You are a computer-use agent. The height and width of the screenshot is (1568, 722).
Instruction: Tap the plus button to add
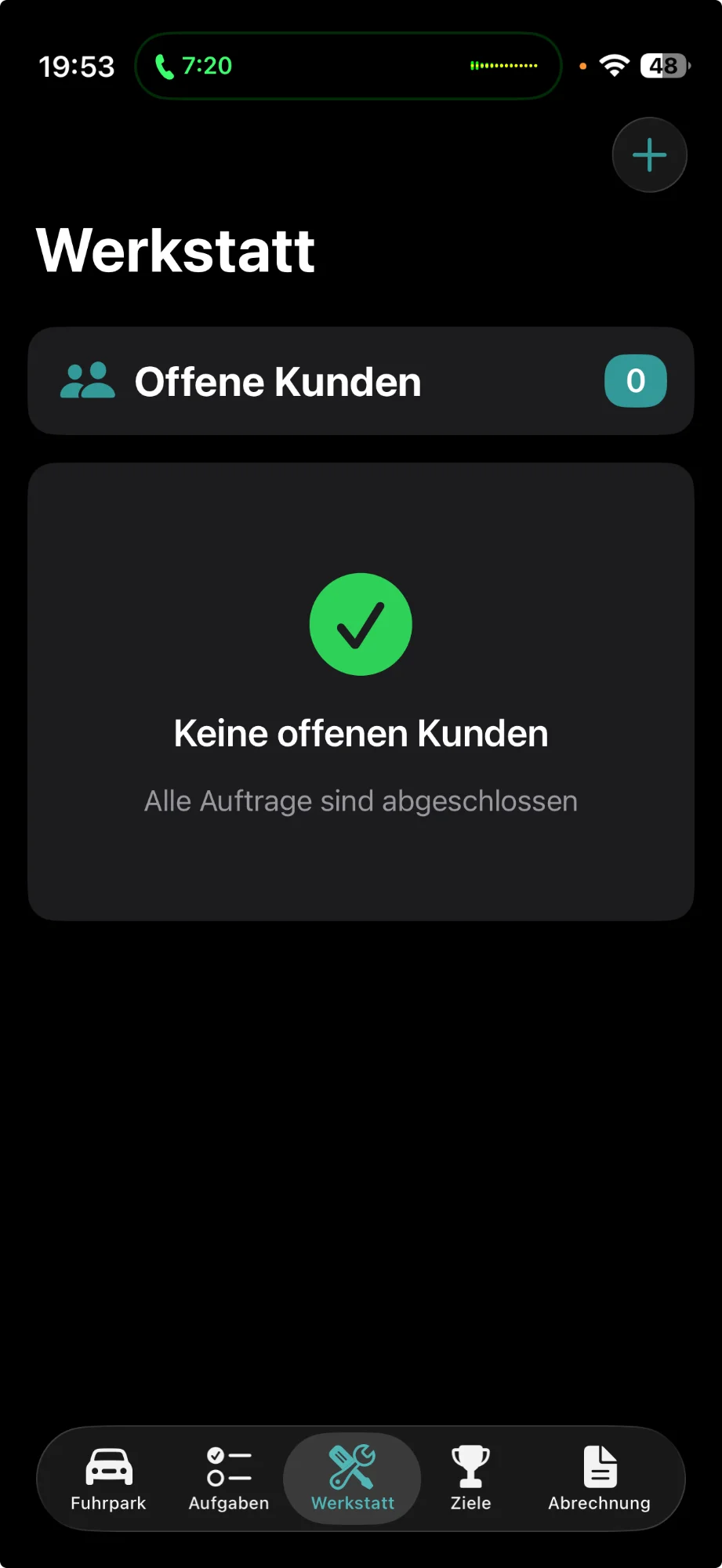[x=649, y=154]
